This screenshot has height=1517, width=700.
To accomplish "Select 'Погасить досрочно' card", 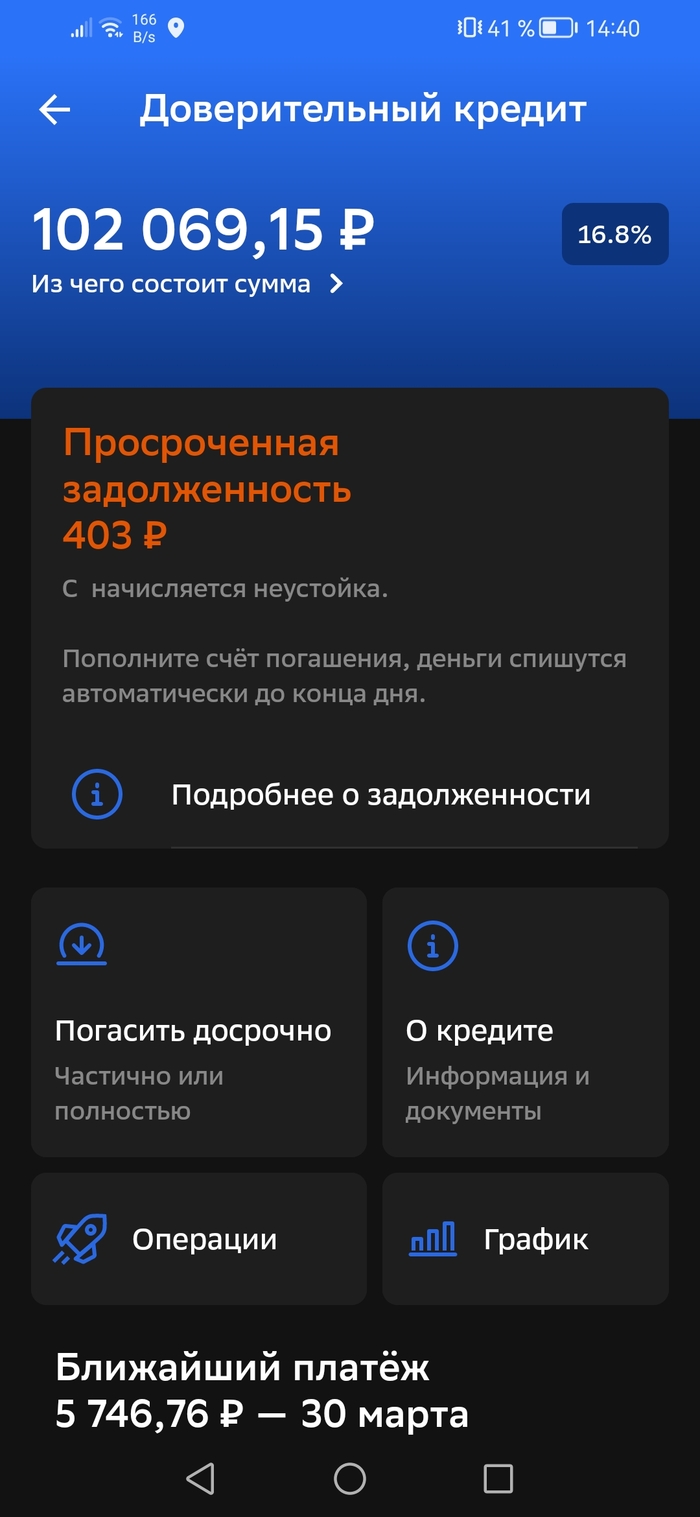I will point(198,1021).
